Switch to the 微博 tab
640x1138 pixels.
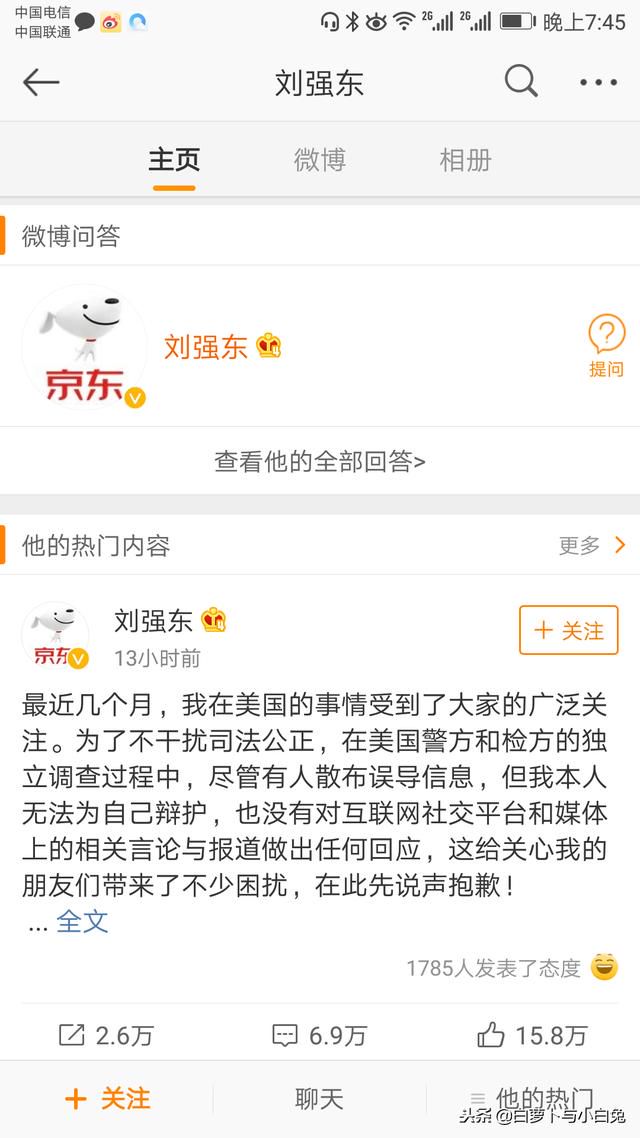coord(319,159)
